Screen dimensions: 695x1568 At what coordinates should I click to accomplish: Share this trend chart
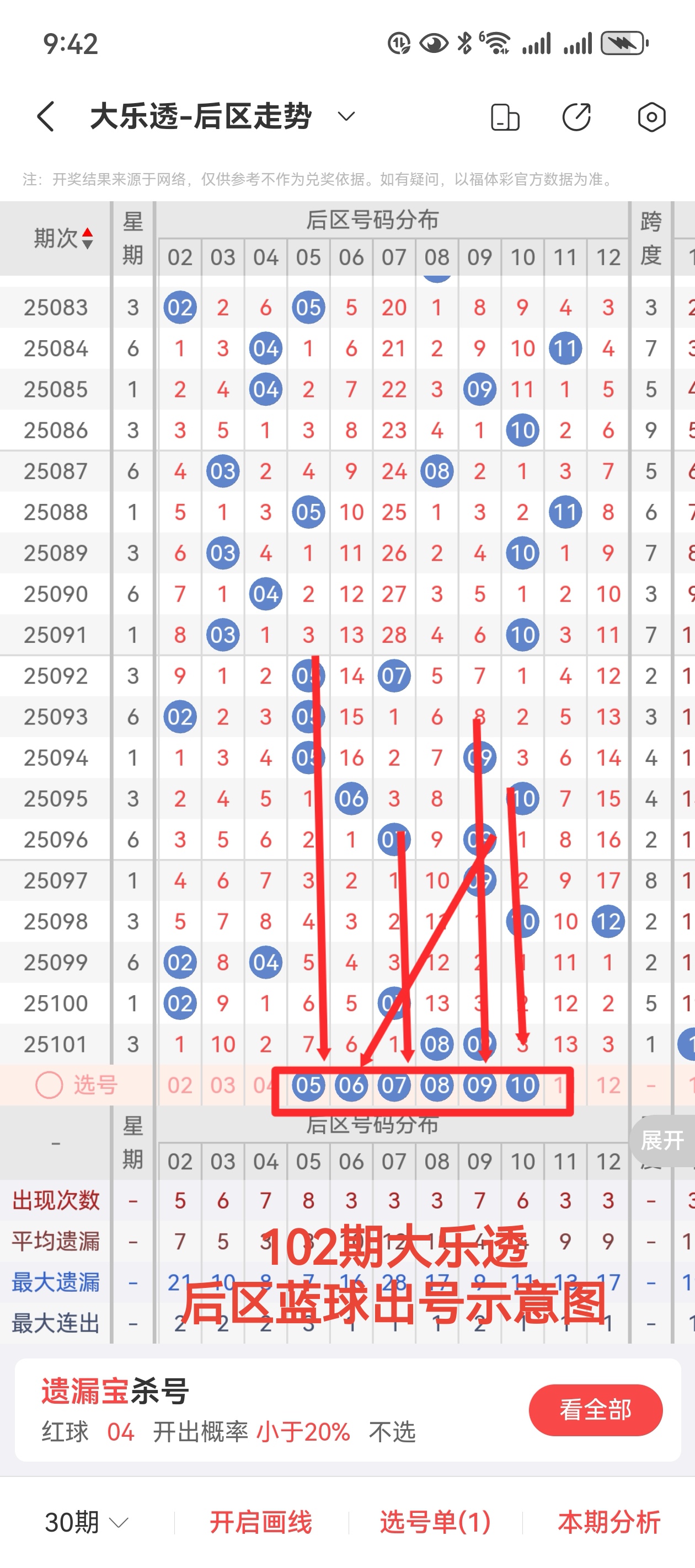coord(576,117)
